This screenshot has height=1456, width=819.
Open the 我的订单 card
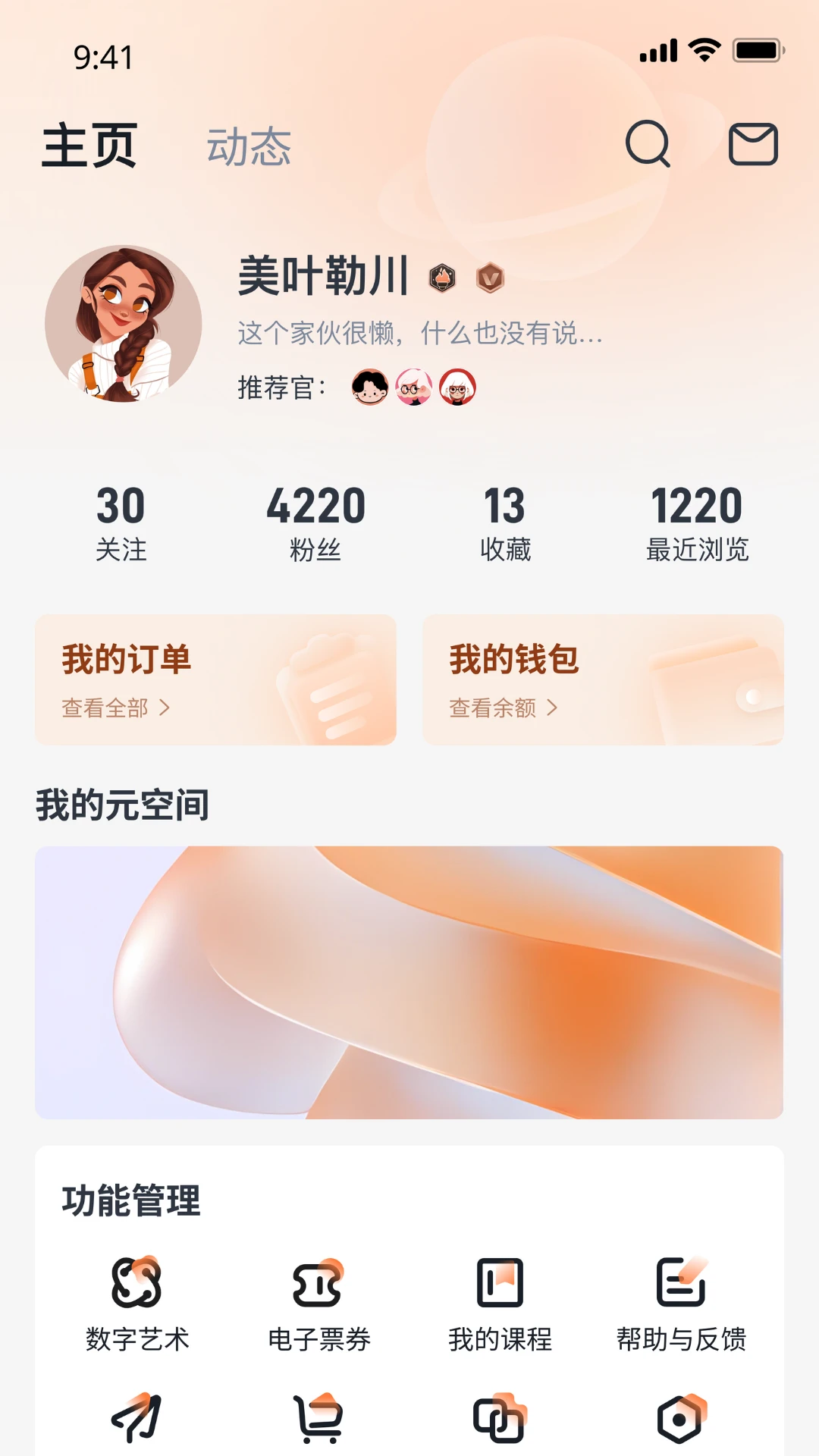(x=215, y=679)
